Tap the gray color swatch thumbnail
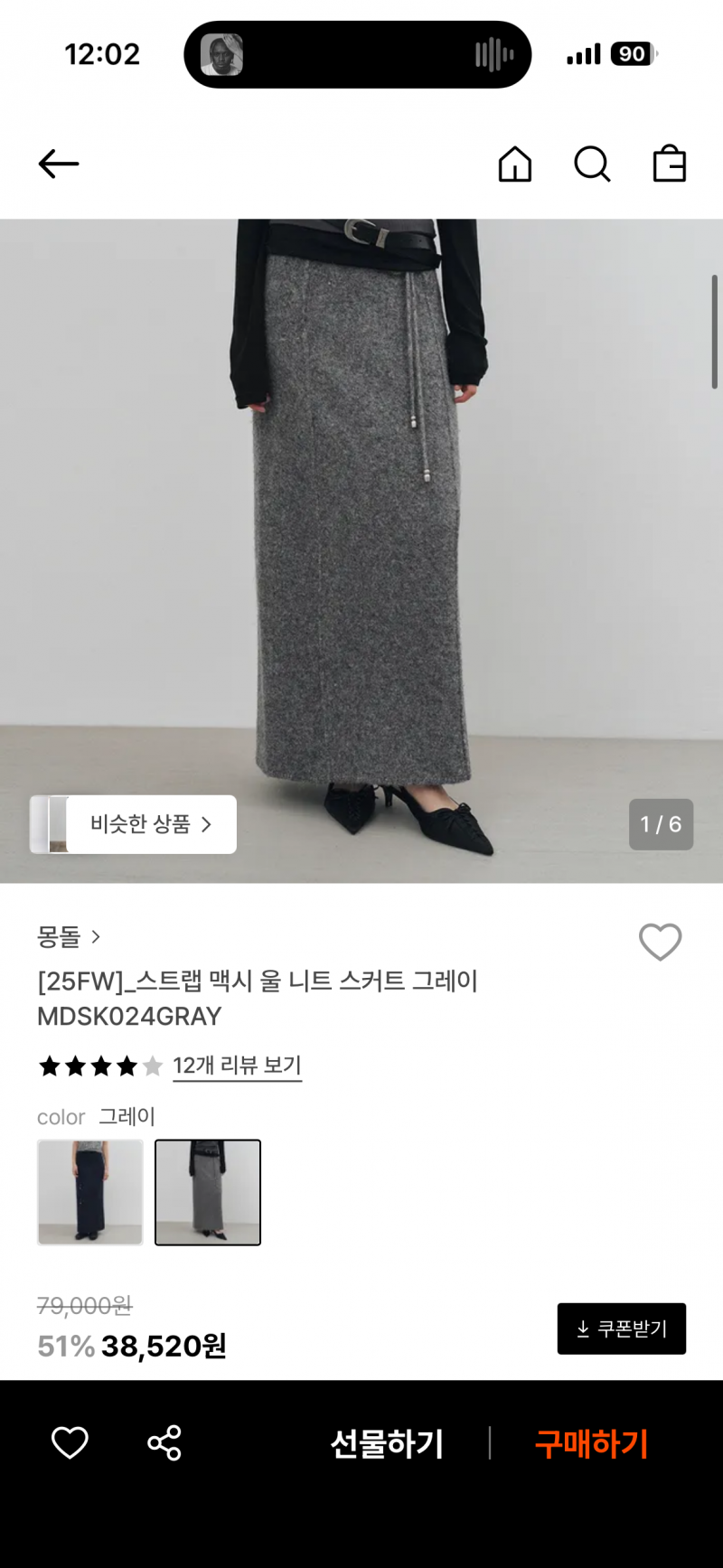Image resolution: width=723 pixels, height=1568 pixels. click(x=208, y=1192)
